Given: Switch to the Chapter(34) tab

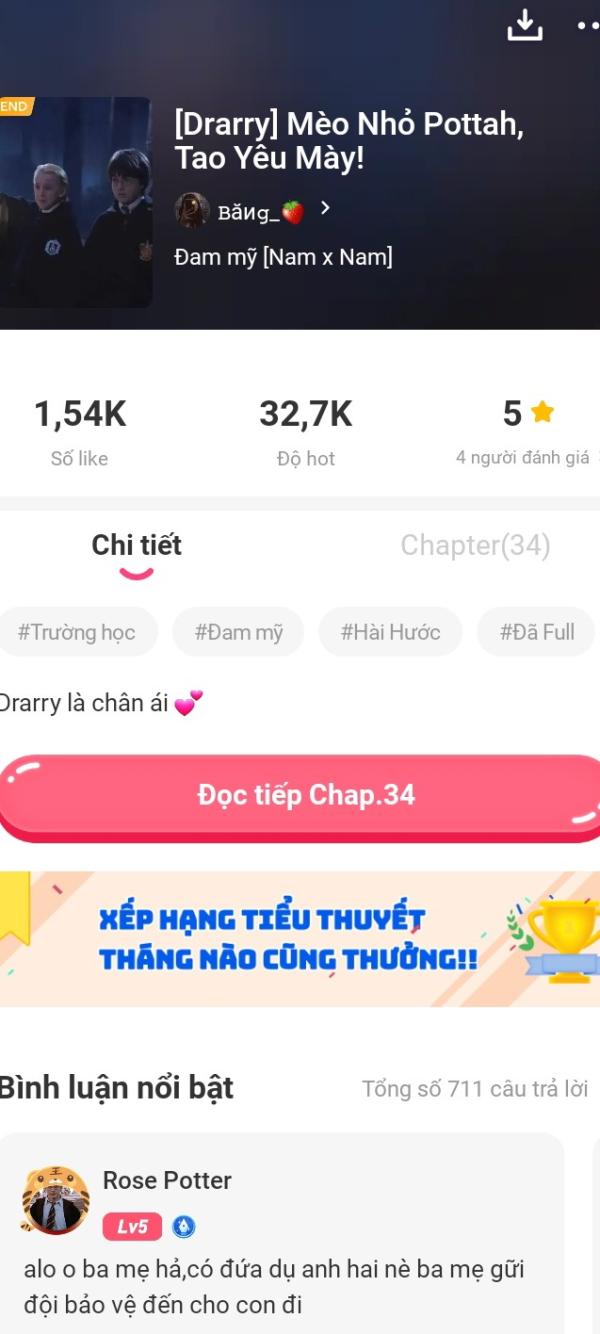Looking at the screenshot, I should [475, 545].
